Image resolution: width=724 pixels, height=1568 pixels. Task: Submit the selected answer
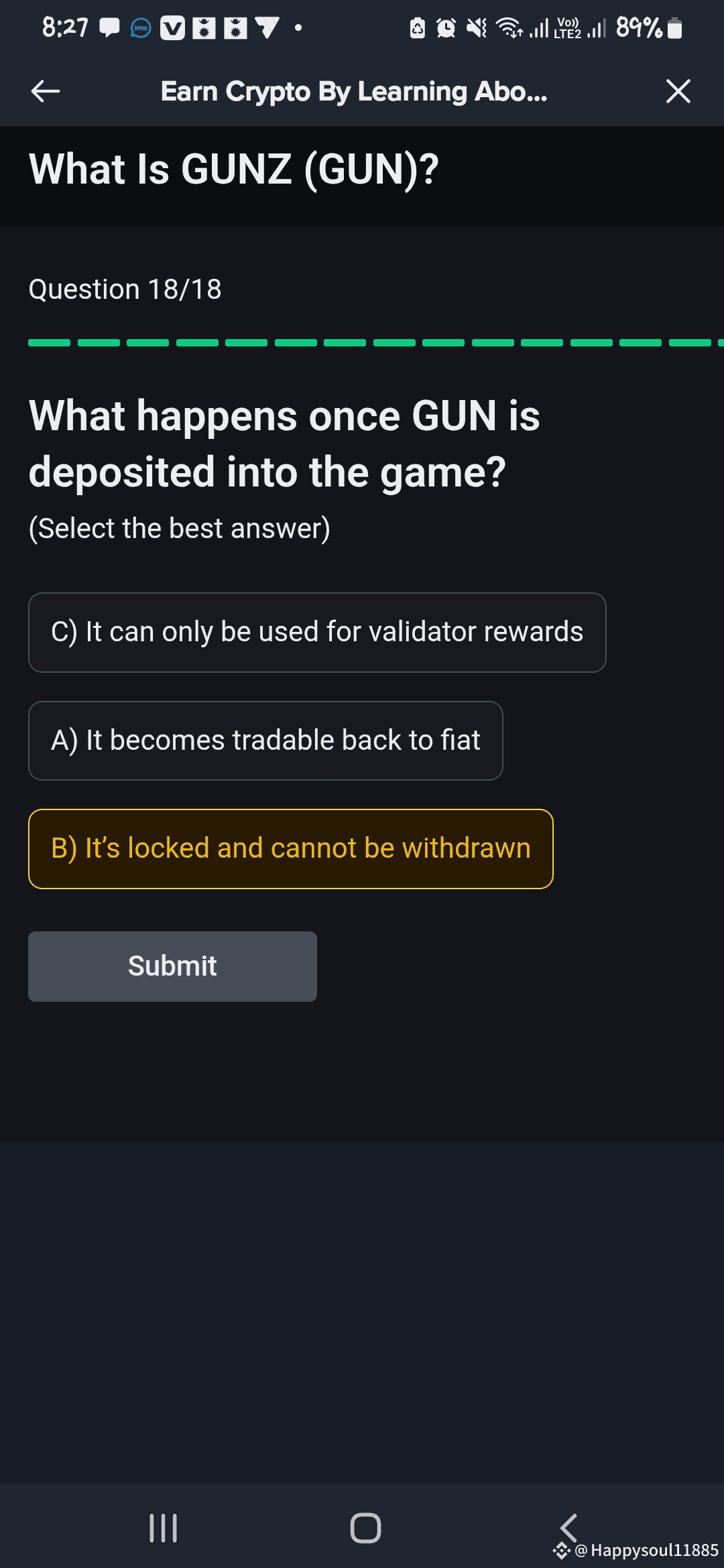tap(172, 966)
